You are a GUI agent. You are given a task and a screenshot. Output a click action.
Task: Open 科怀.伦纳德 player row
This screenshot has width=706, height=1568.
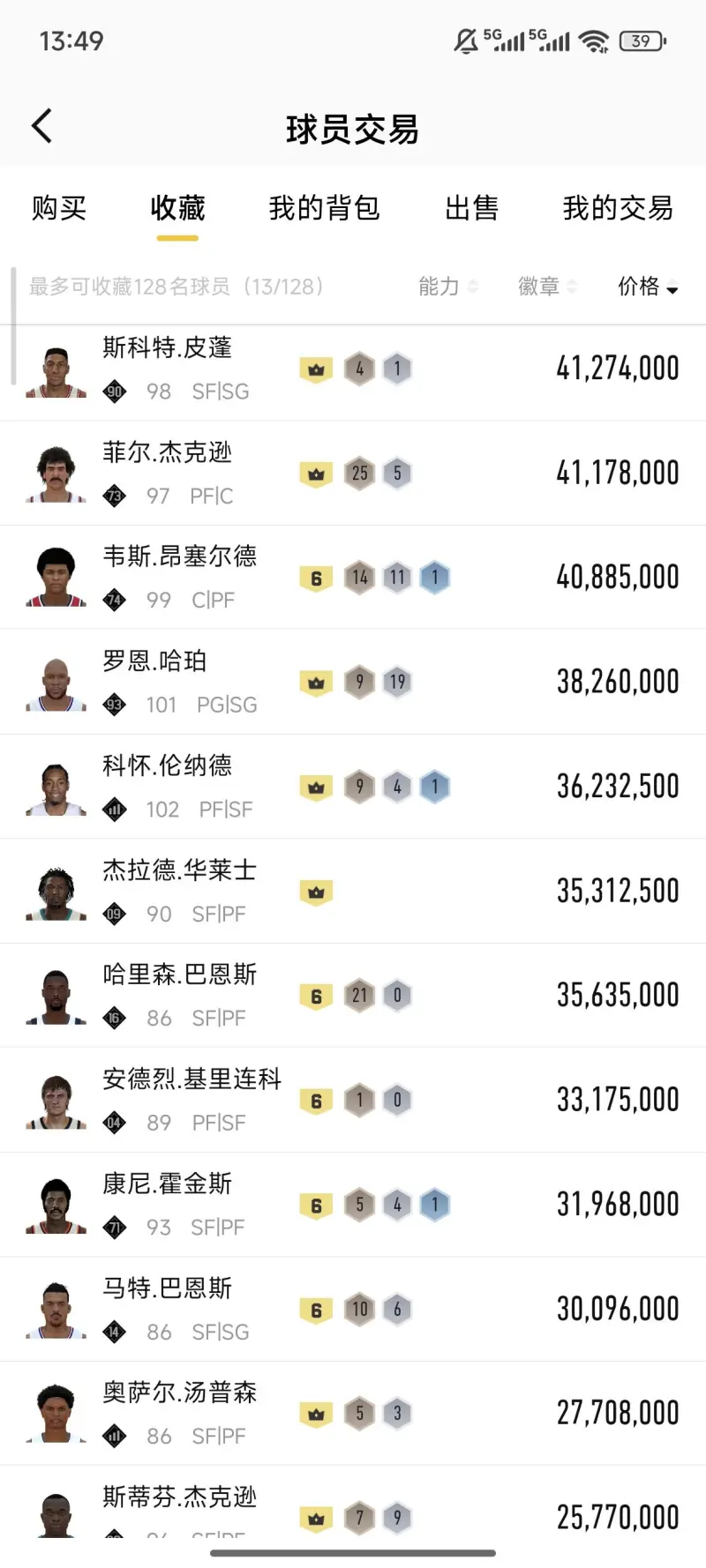pyautogui.click(x=353, y=787)
